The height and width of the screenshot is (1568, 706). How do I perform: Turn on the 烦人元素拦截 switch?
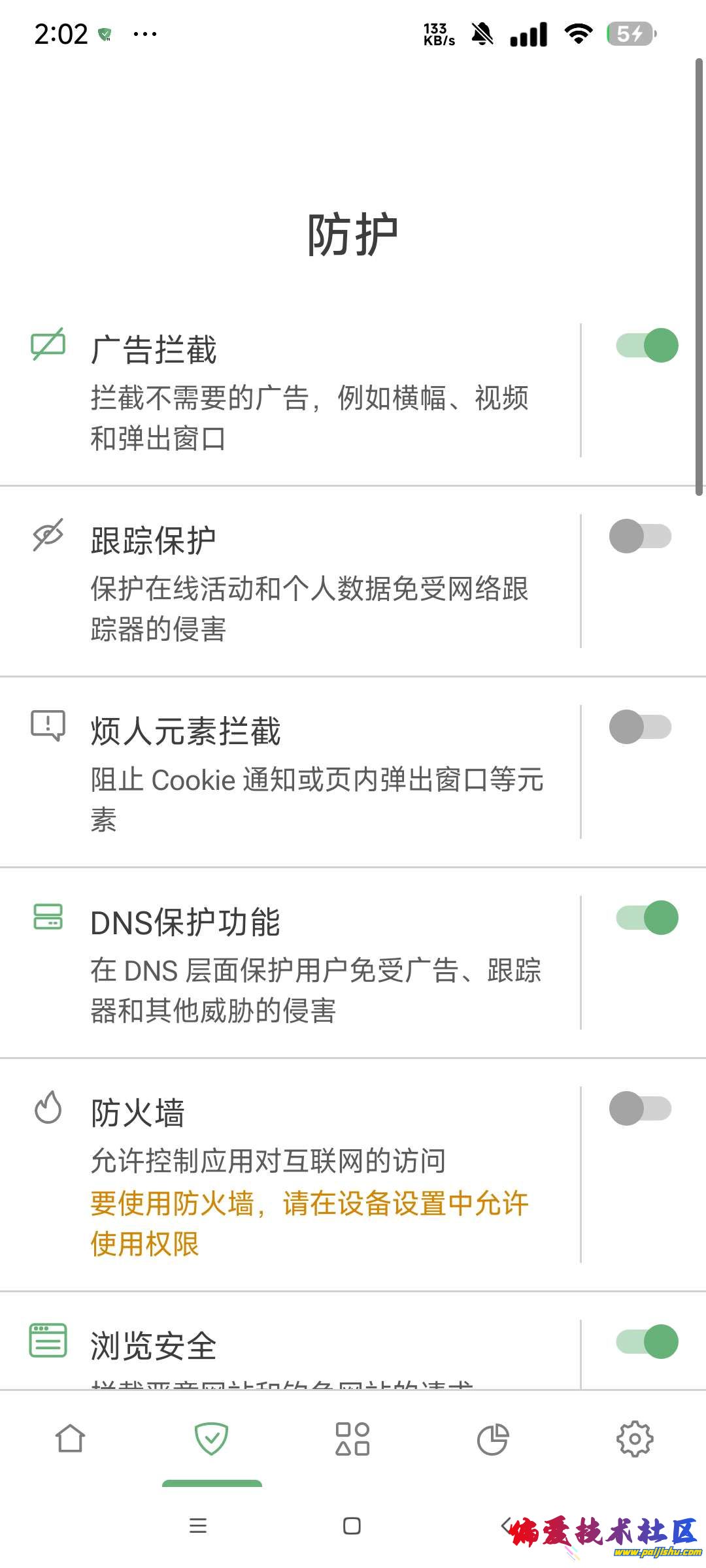(x=640, y=727)
